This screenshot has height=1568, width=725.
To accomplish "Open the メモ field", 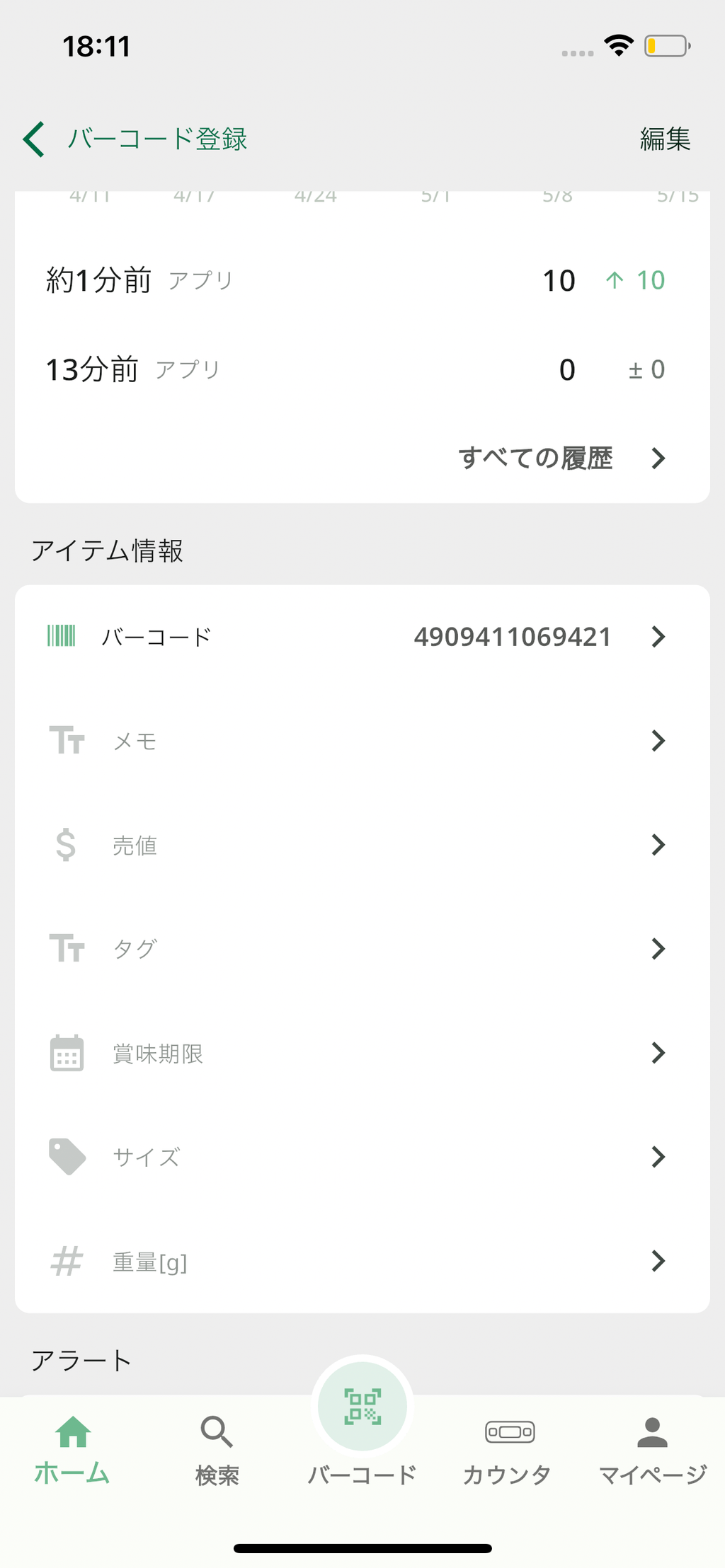I will pyautogui.click(x=362, y=741).
